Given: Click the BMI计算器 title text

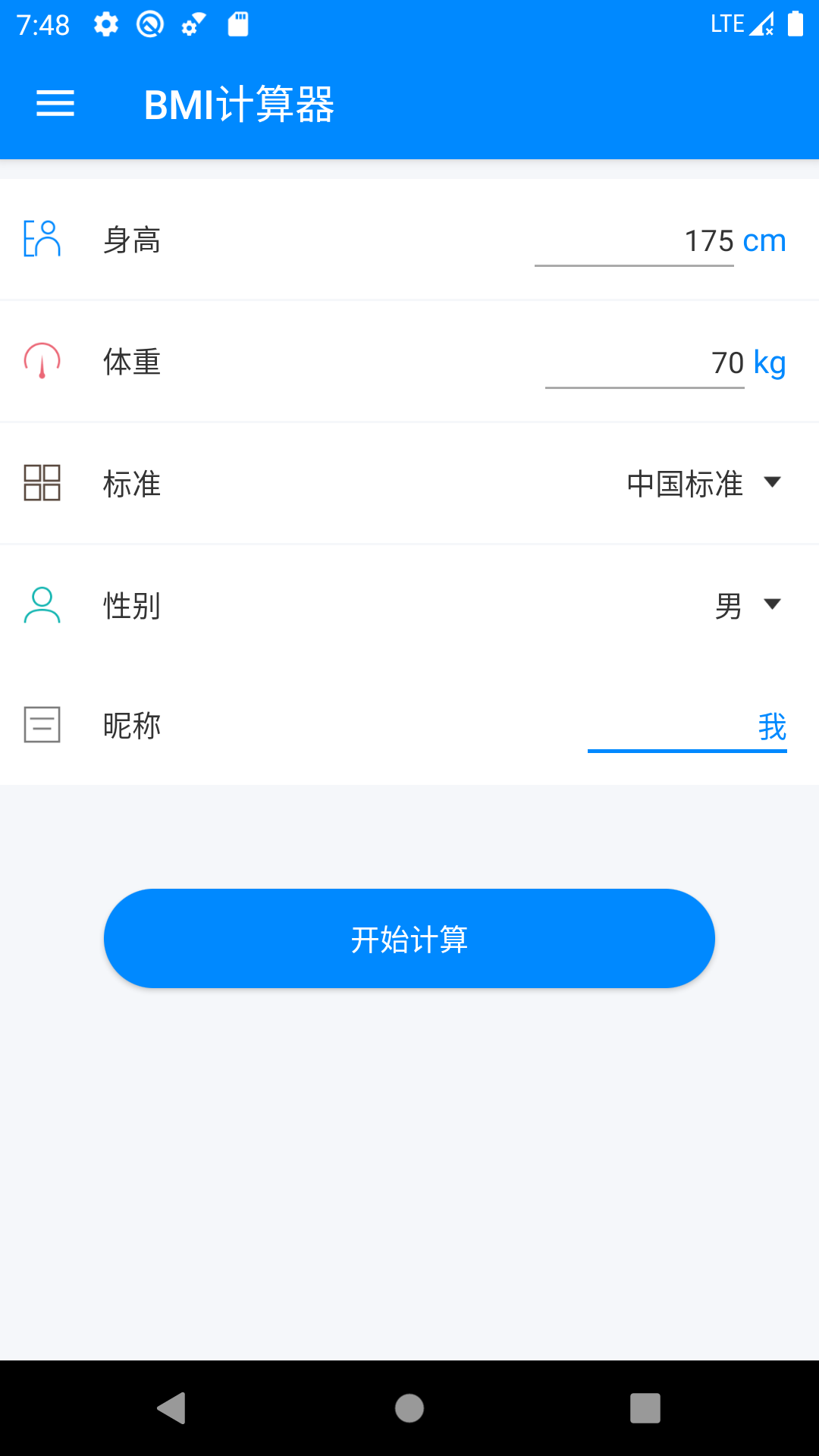Looking at the screenshot, I should coord(240,105).
